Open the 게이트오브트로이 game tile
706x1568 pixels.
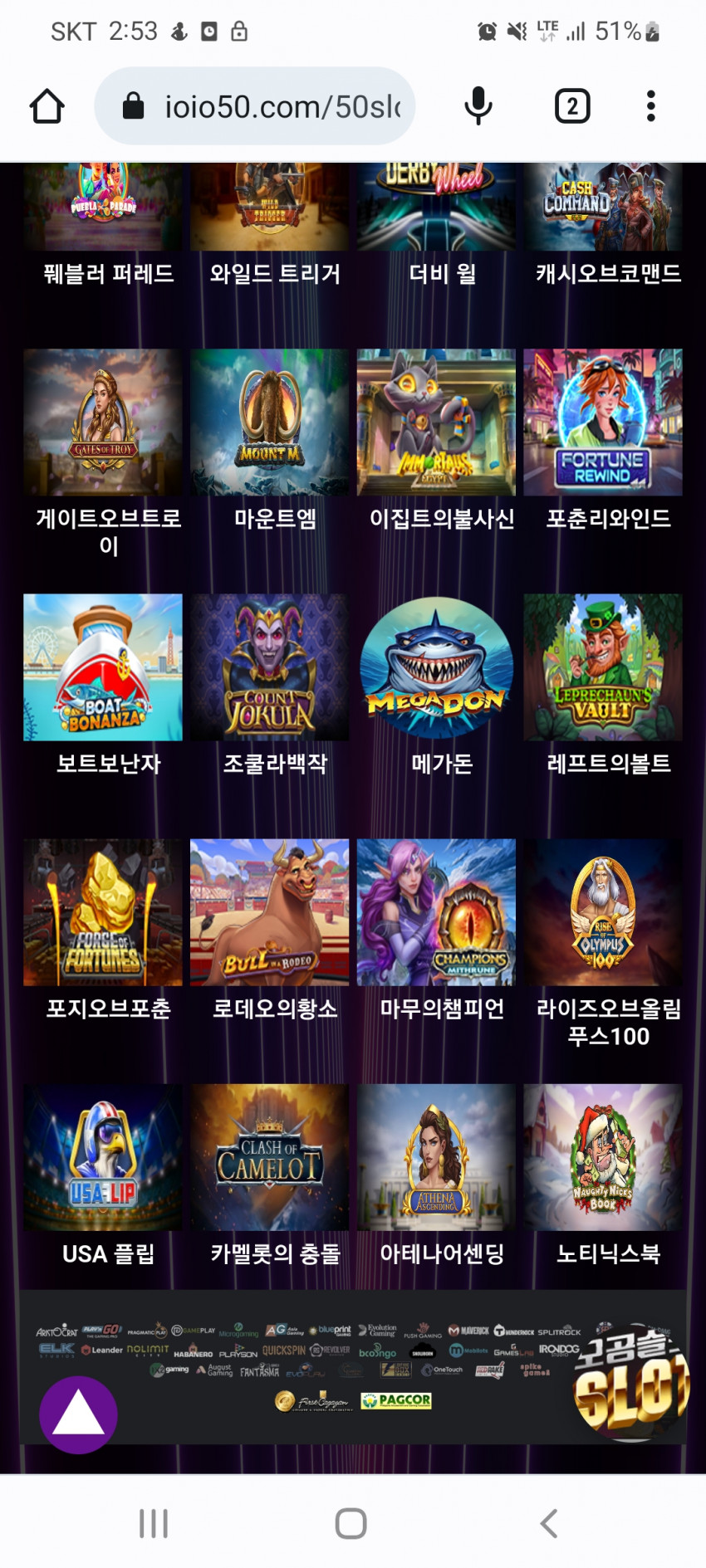[103, 423]
